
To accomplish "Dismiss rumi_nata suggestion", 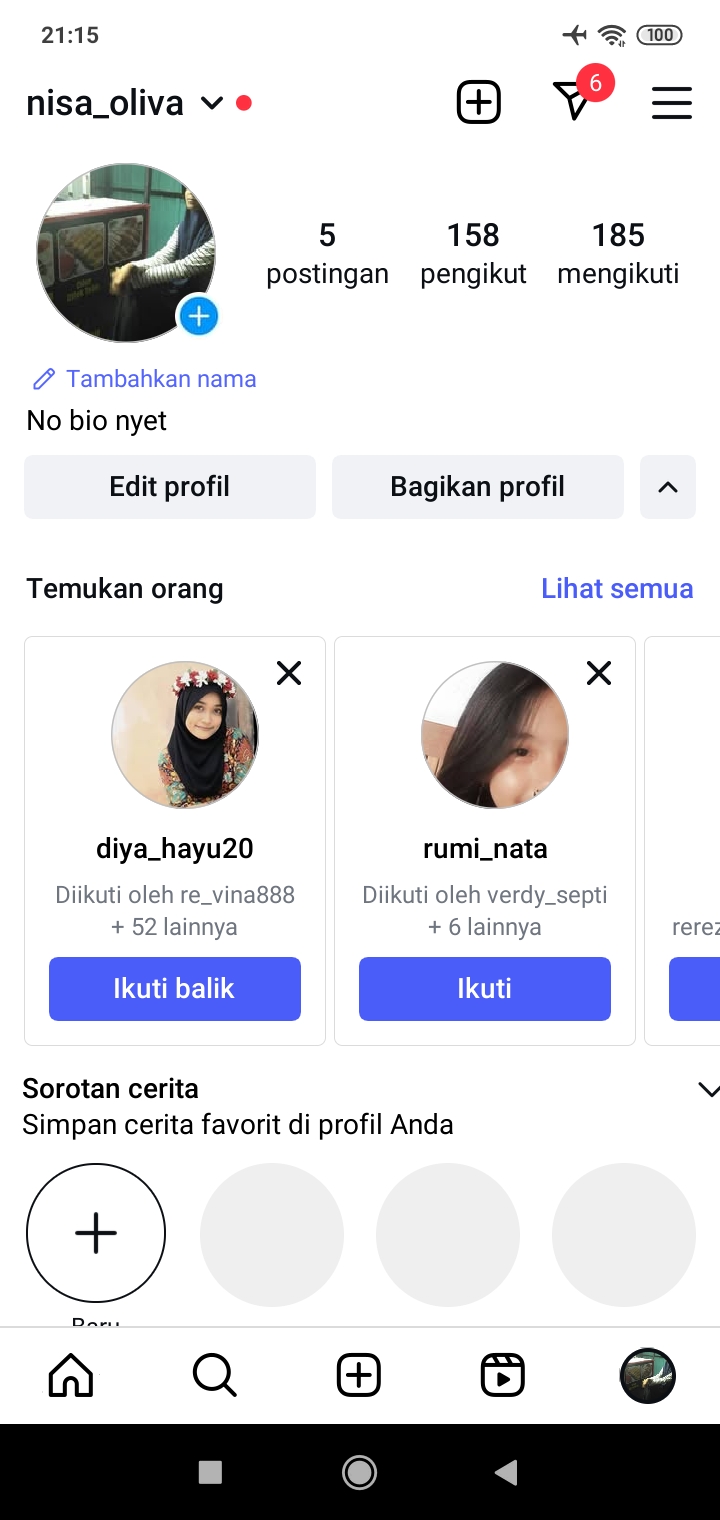I will pyautogui.click(x=599, y=674).
